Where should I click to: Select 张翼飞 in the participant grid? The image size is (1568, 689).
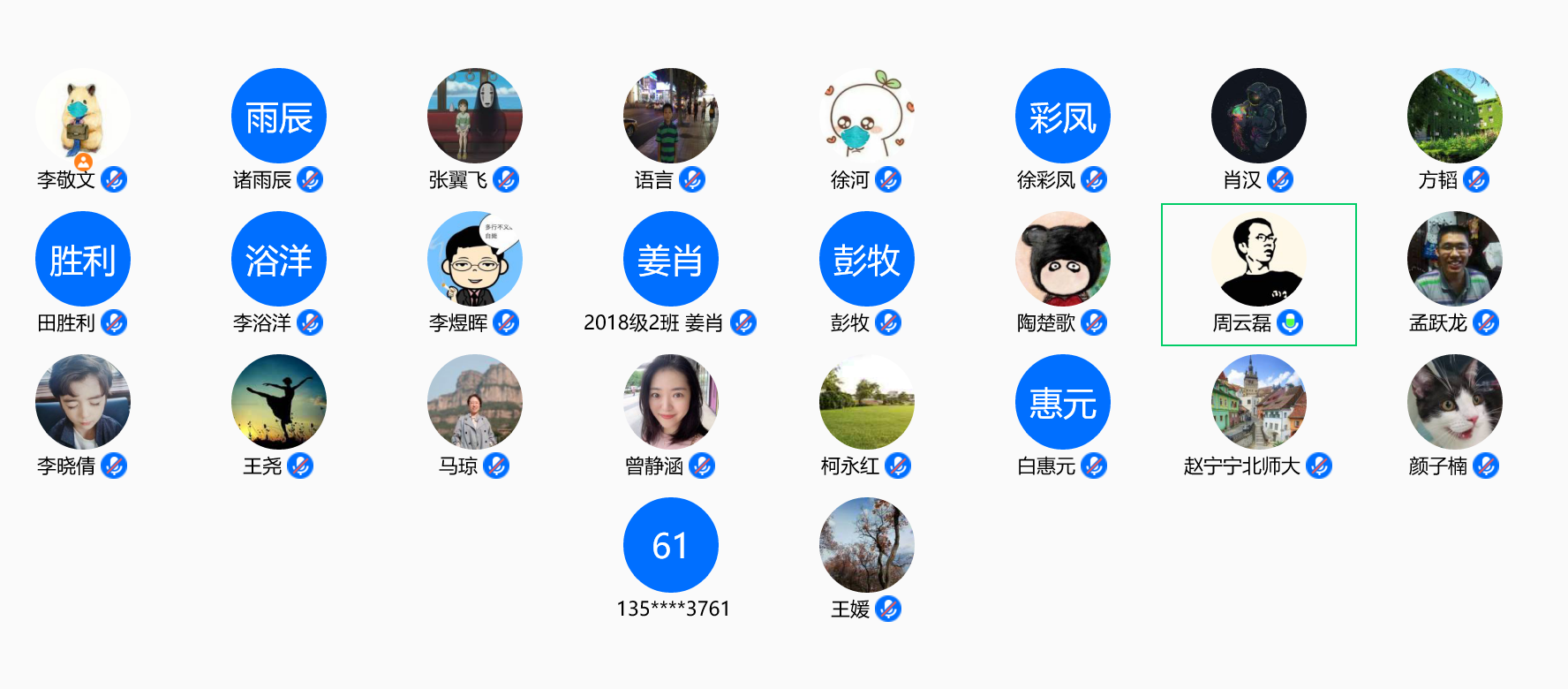(x=475, y=117)
